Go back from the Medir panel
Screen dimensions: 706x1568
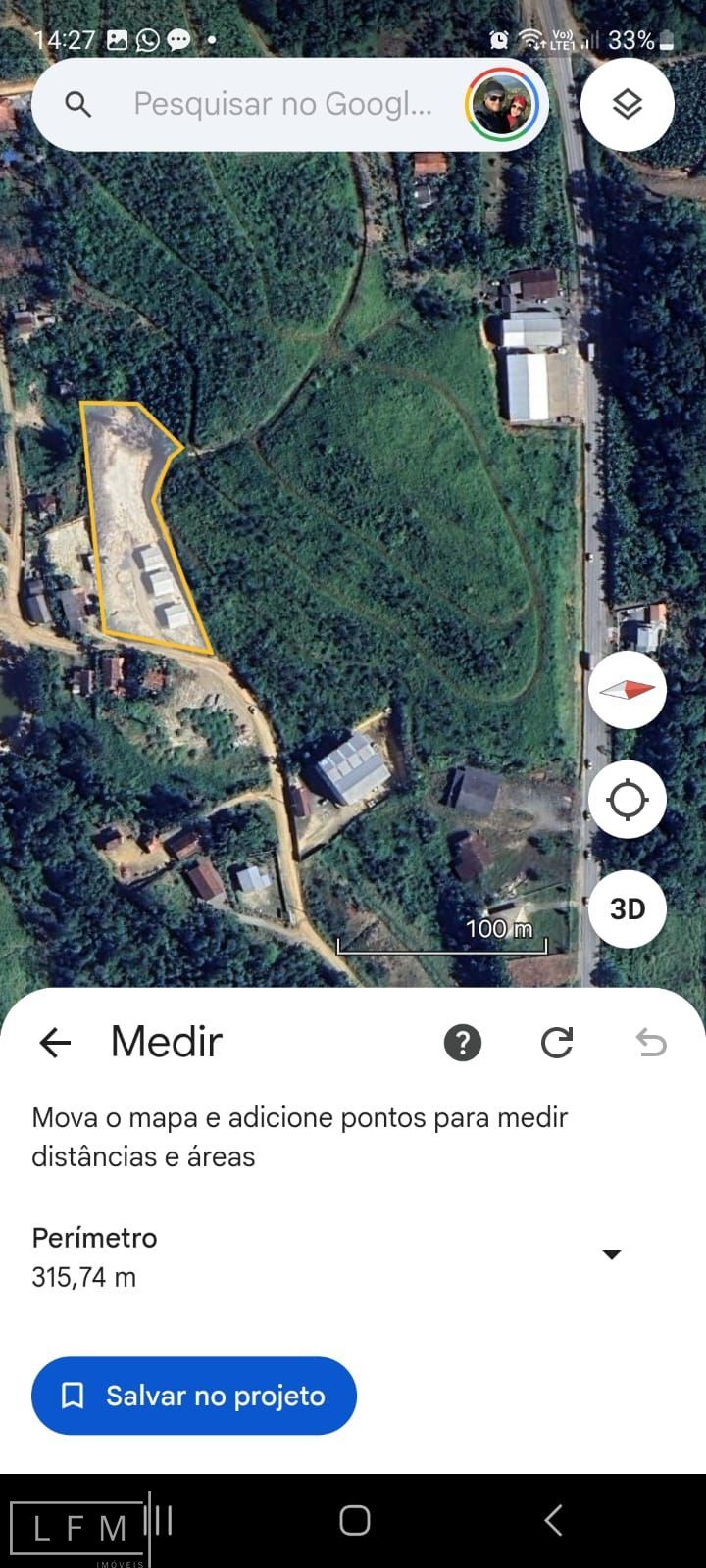coord(55,1042)
